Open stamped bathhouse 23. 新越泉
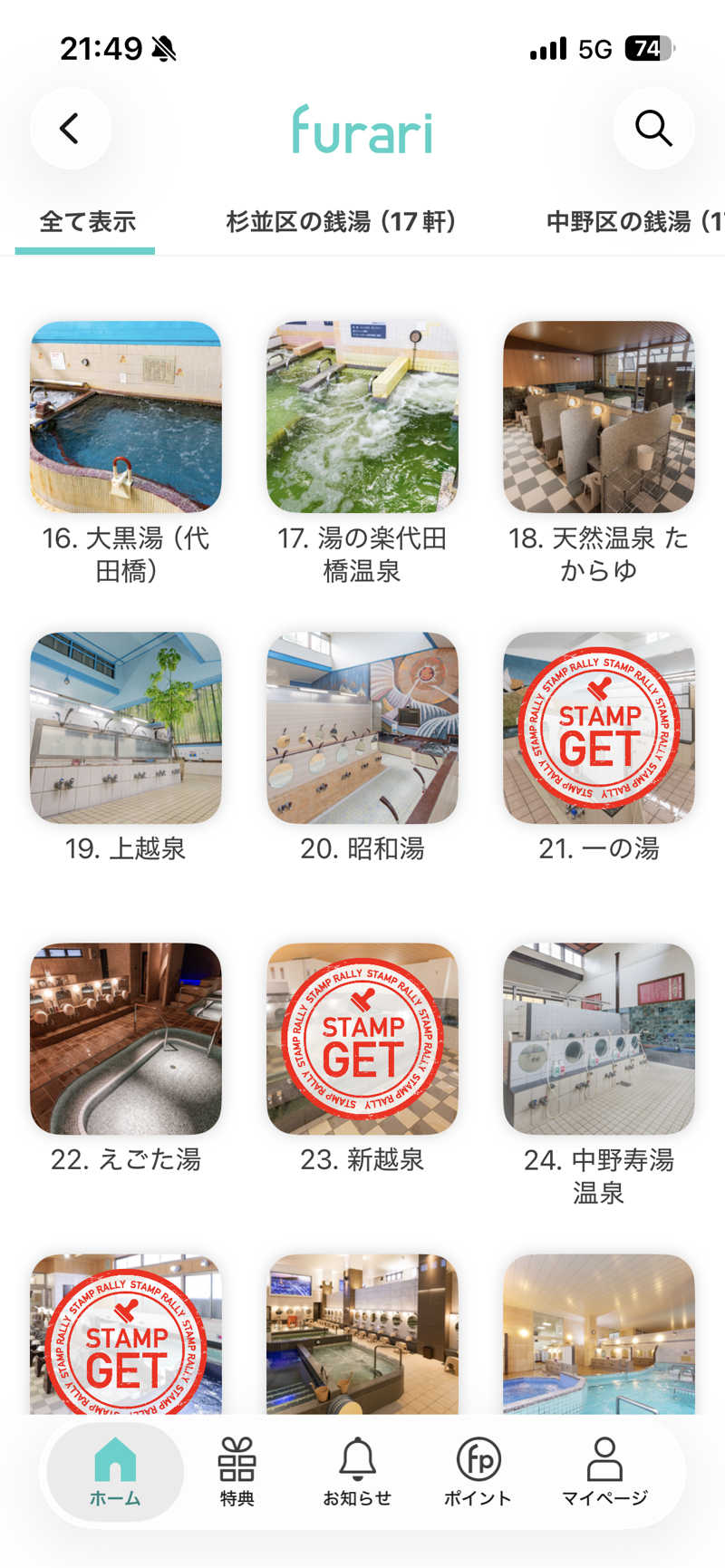 click(362, 1039)
